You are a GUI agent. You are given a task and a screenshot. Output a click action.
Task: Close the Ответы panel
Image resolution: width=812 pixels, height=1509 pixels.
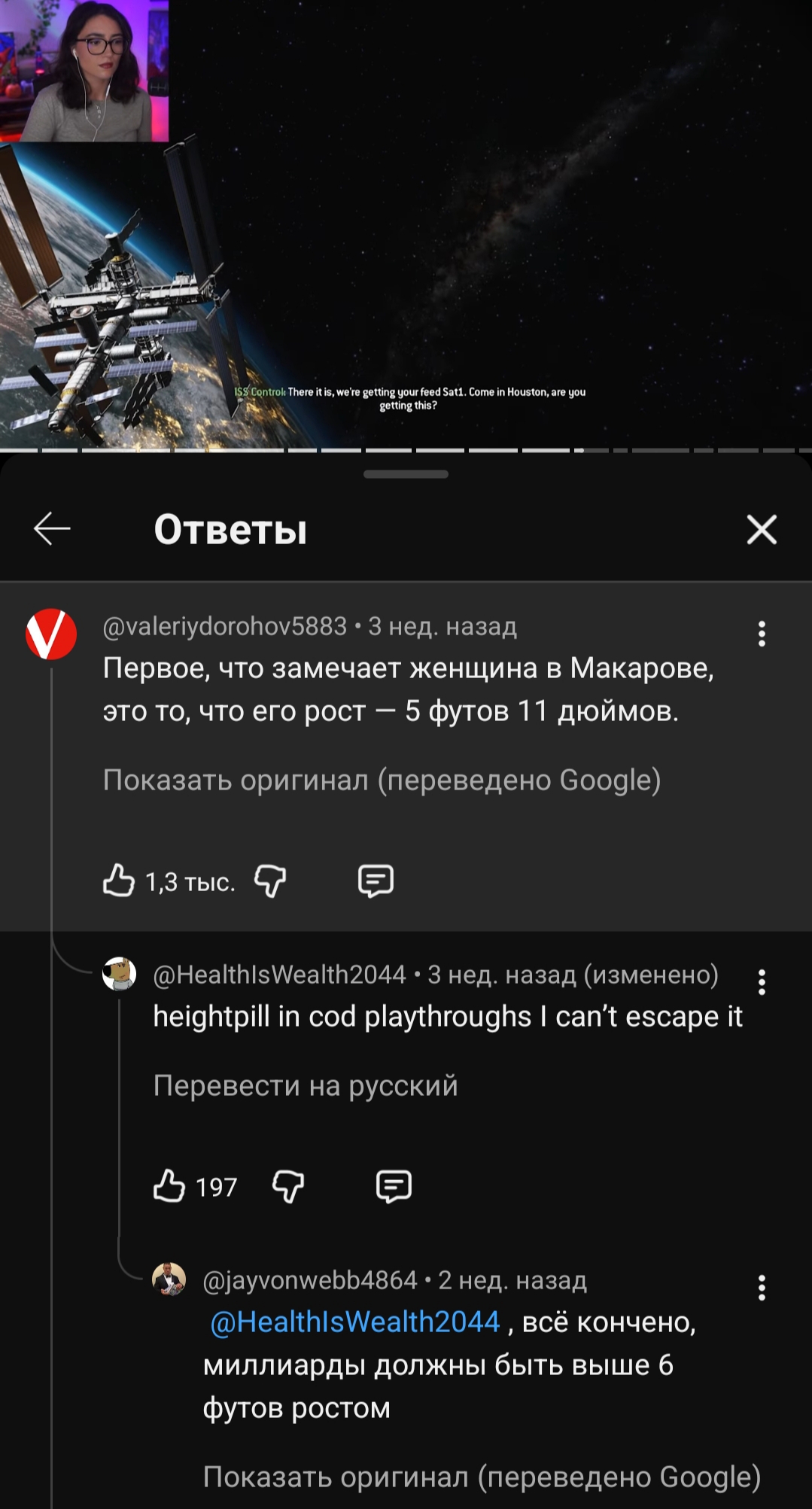[x=762, y=529]
